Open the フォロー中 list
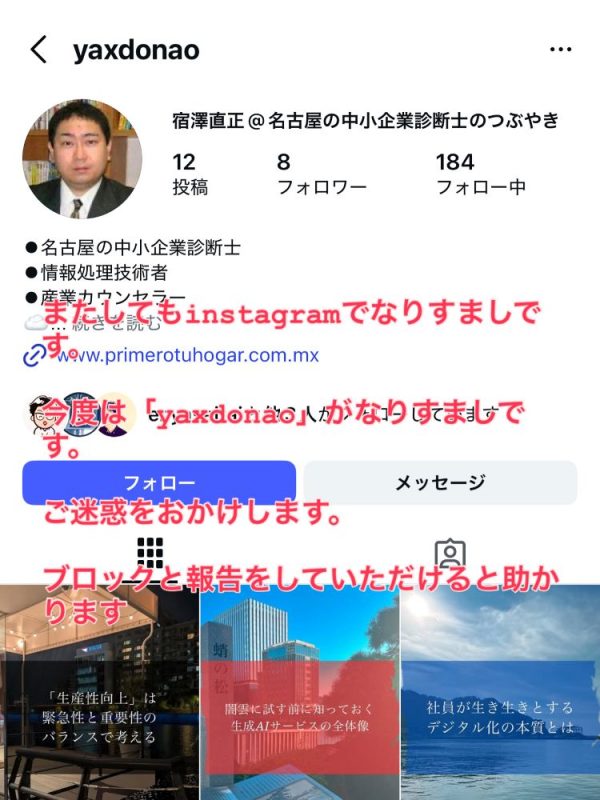 click(x=480, y=174)
